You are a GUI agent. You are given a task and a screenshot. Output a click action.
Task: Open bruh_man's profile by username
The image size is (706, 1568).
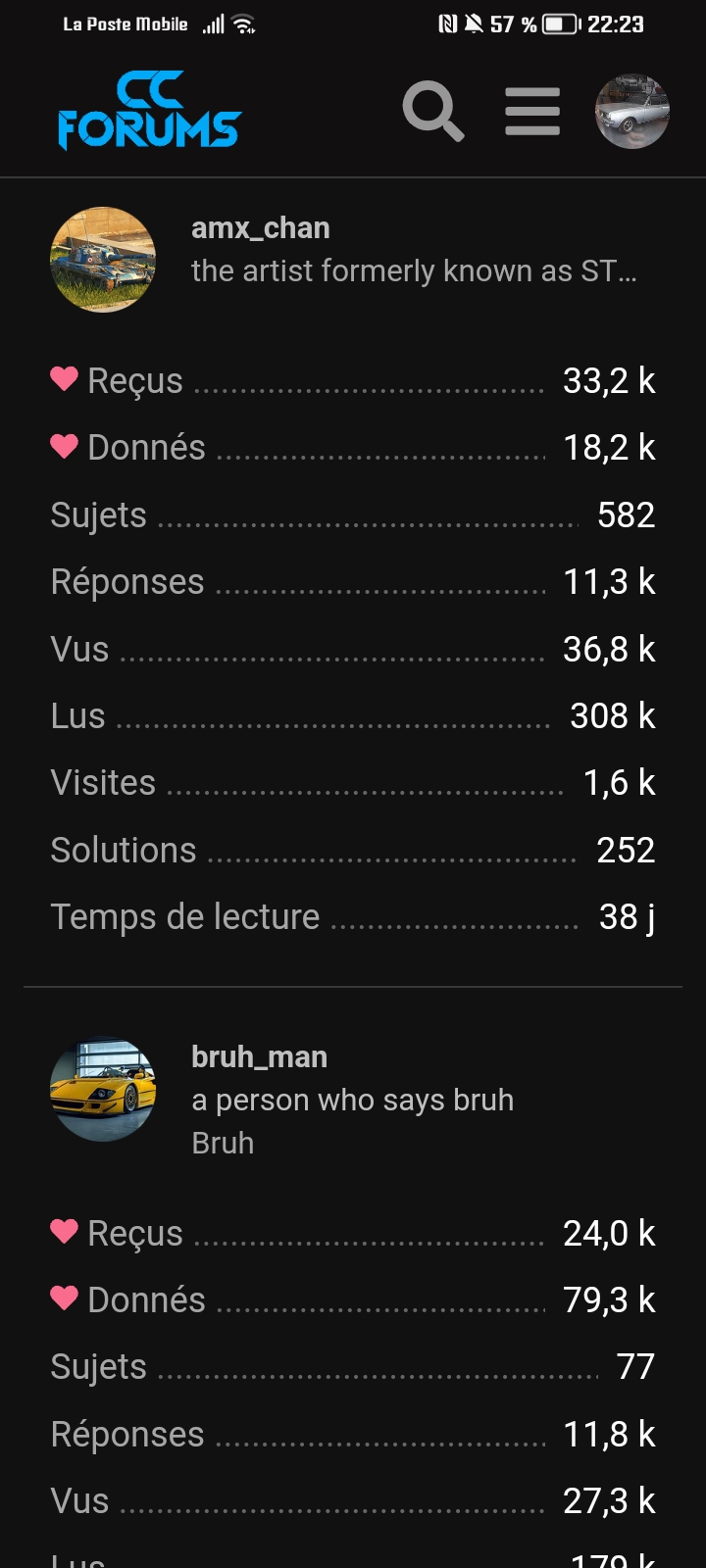259,1057
